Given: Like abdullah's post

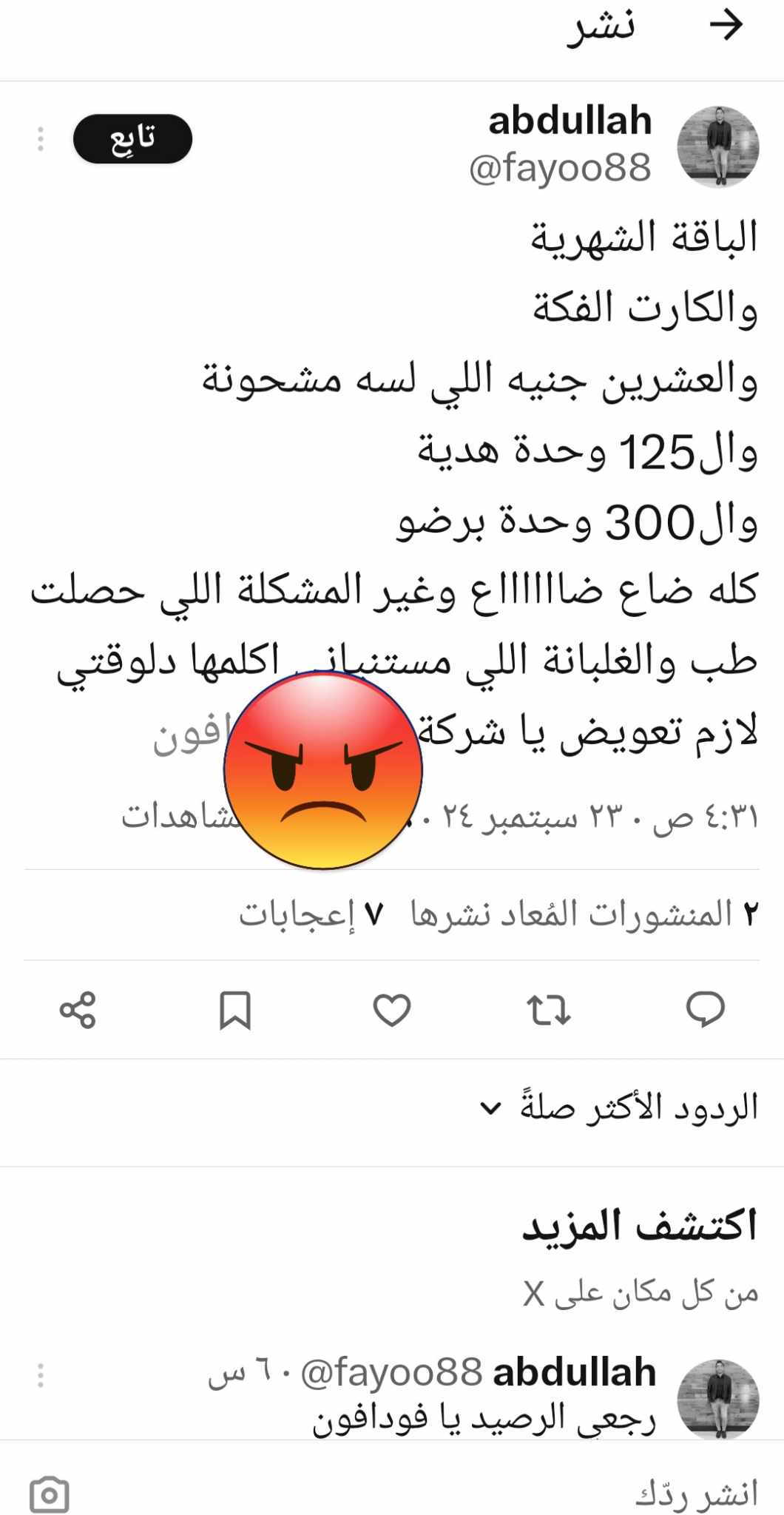Looking at the screenshot, I should point(391,1010).
